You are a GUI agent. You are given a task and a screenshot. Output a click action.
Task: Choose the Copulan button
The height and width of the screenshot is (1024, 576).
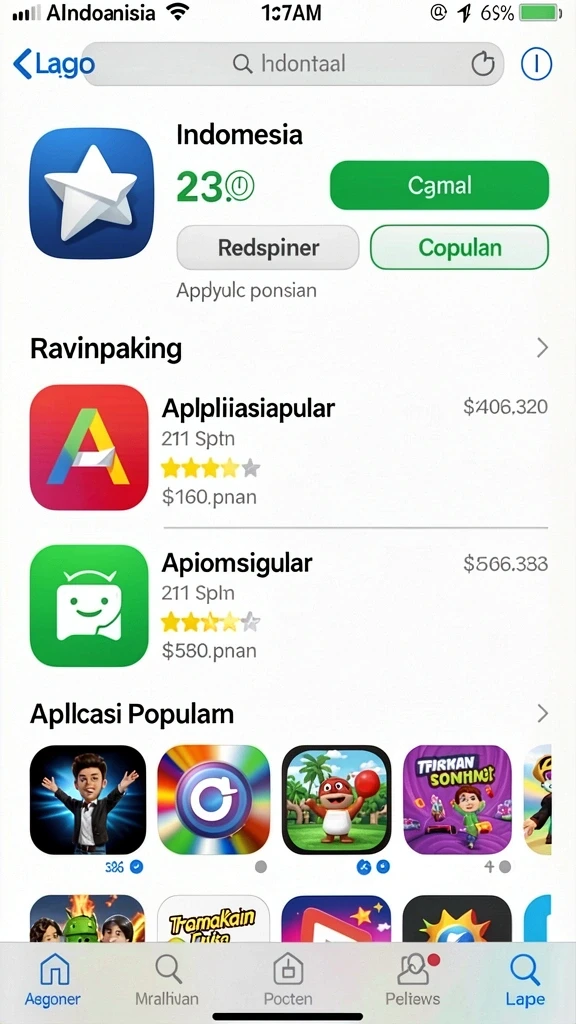click(460, 248)
